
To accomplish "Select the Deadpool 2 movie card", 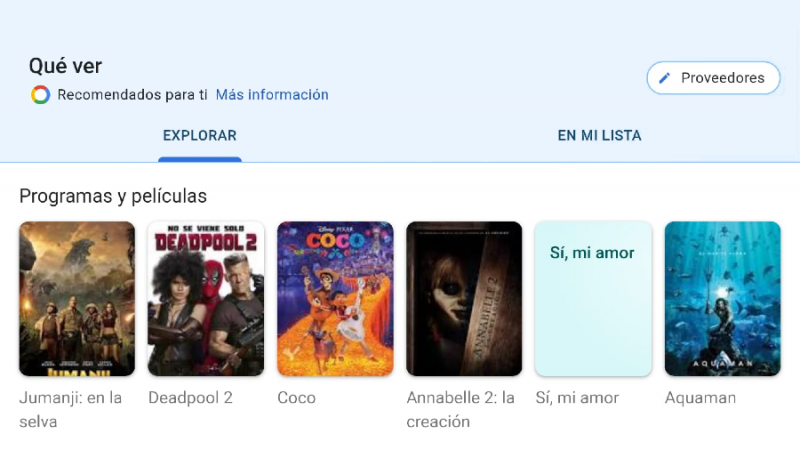I will [206, 298].
